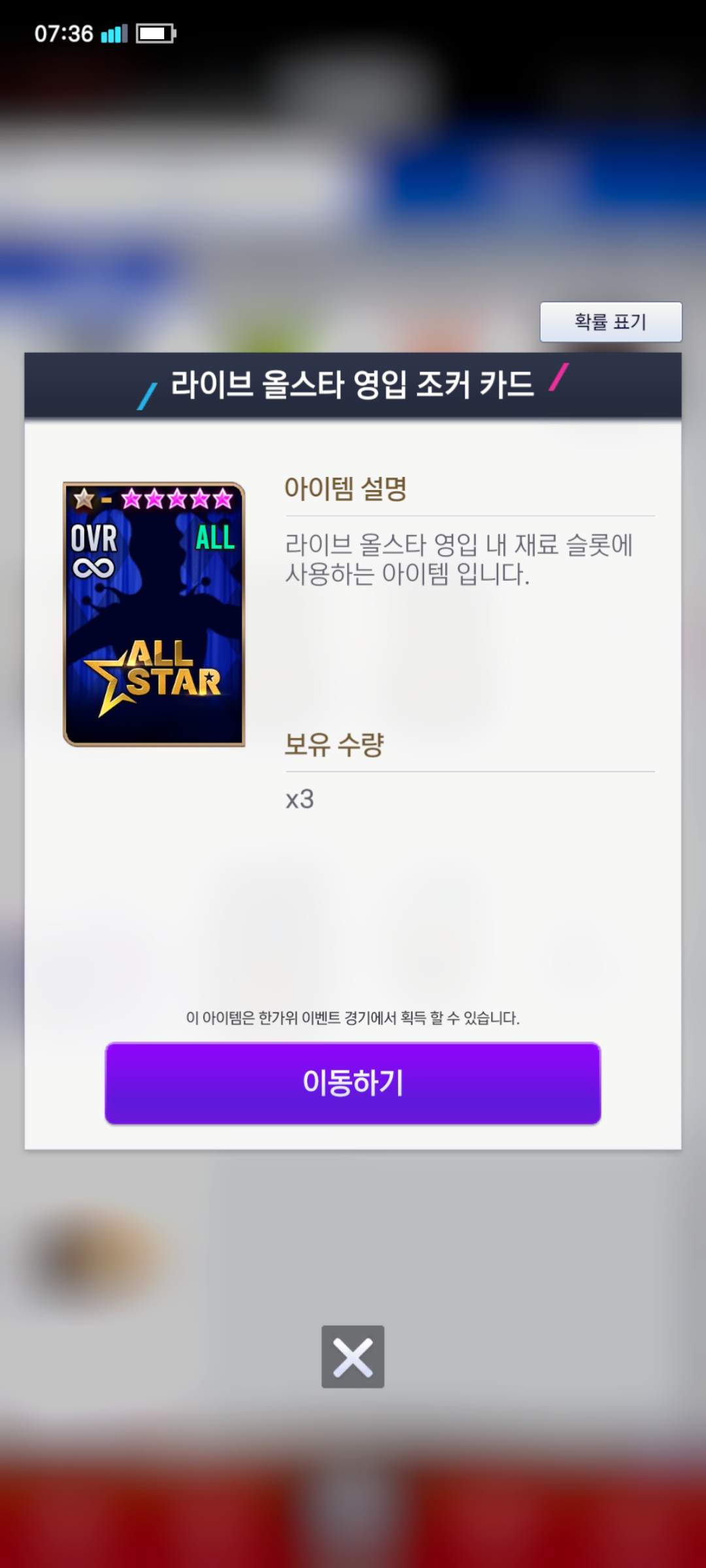The height and width of the screenshot is (1568, 706).
Task: Tap the 확률 표기 button
Action: 611,321
